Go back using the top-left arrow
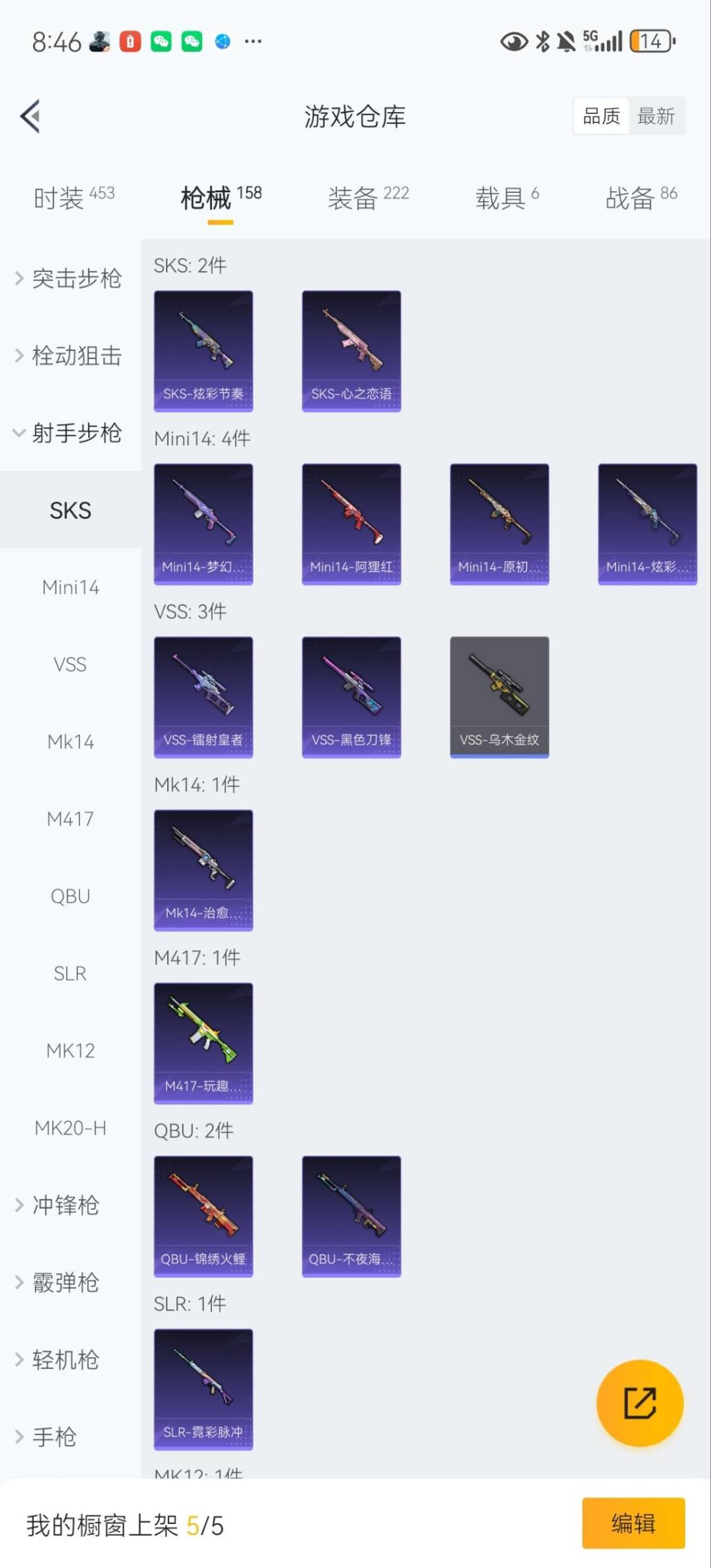711x1568 pixels. pos(31,117)
